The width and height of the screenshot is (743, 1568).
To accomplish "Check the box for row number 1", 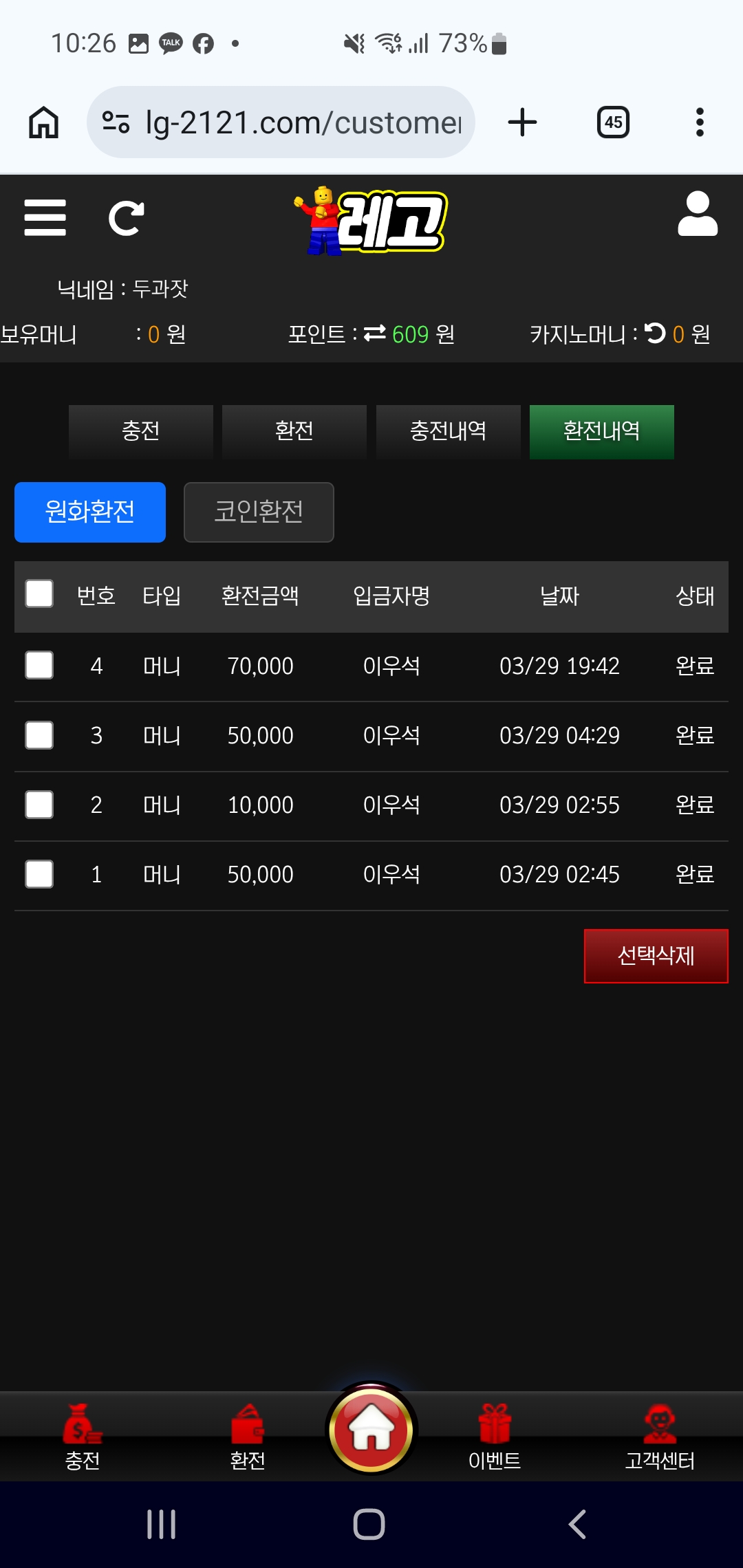I will point(39,874).
